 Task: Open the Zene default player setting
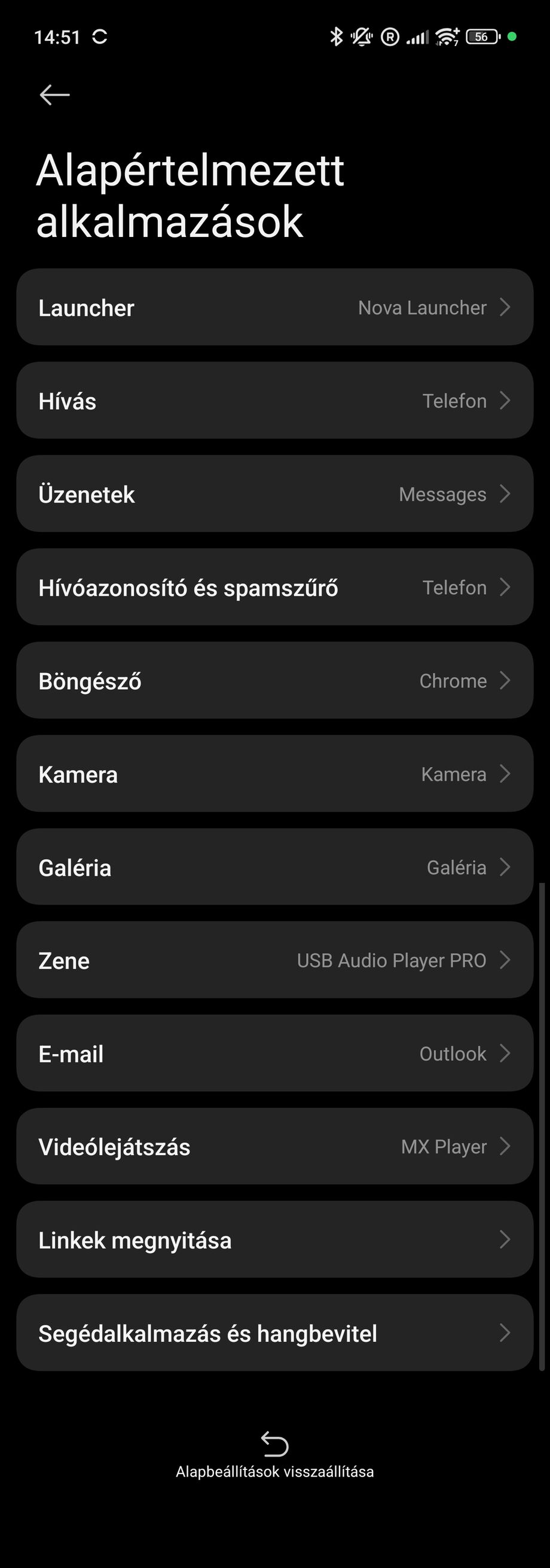(275, 960)
